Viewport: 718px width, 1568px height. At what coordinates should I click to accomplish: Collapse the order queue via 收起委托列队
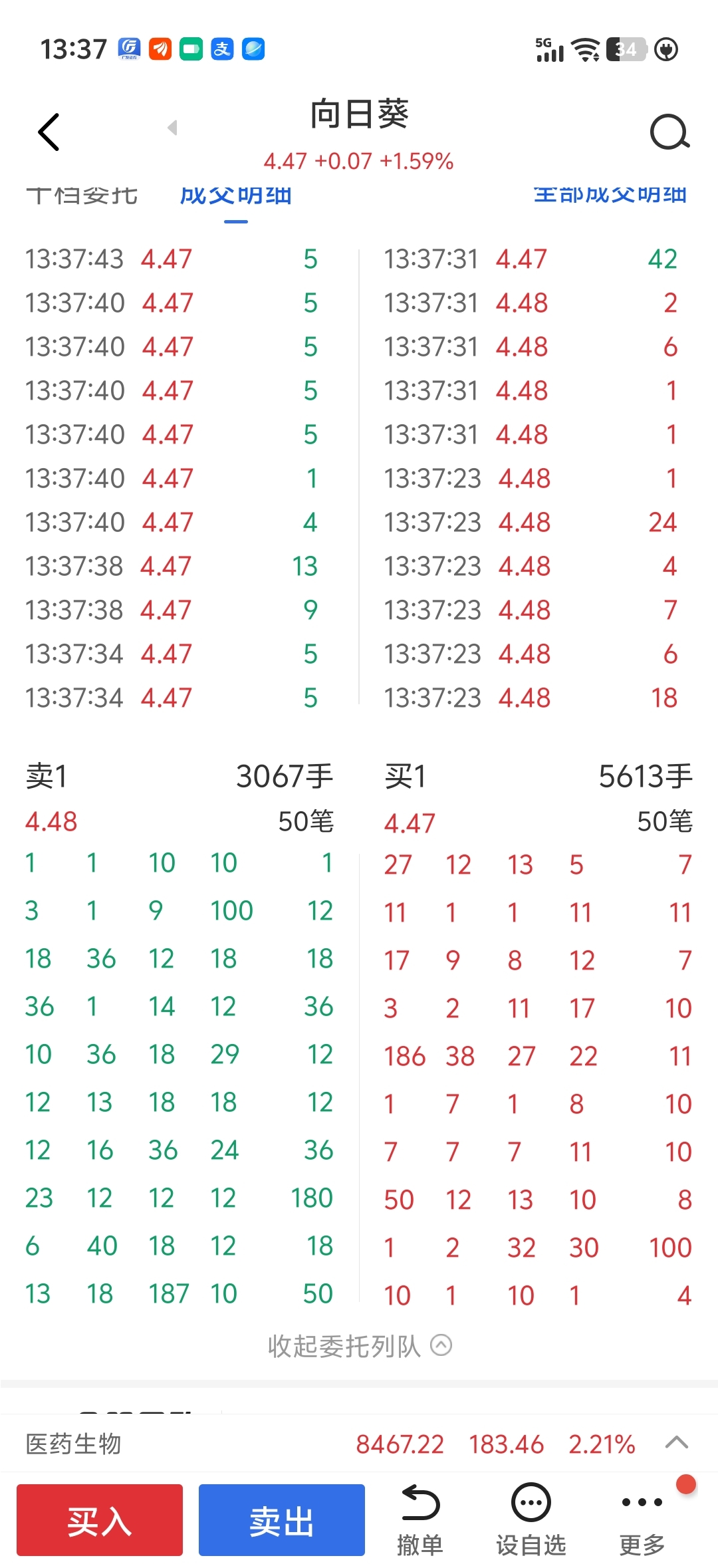(x=360, y=1346)
